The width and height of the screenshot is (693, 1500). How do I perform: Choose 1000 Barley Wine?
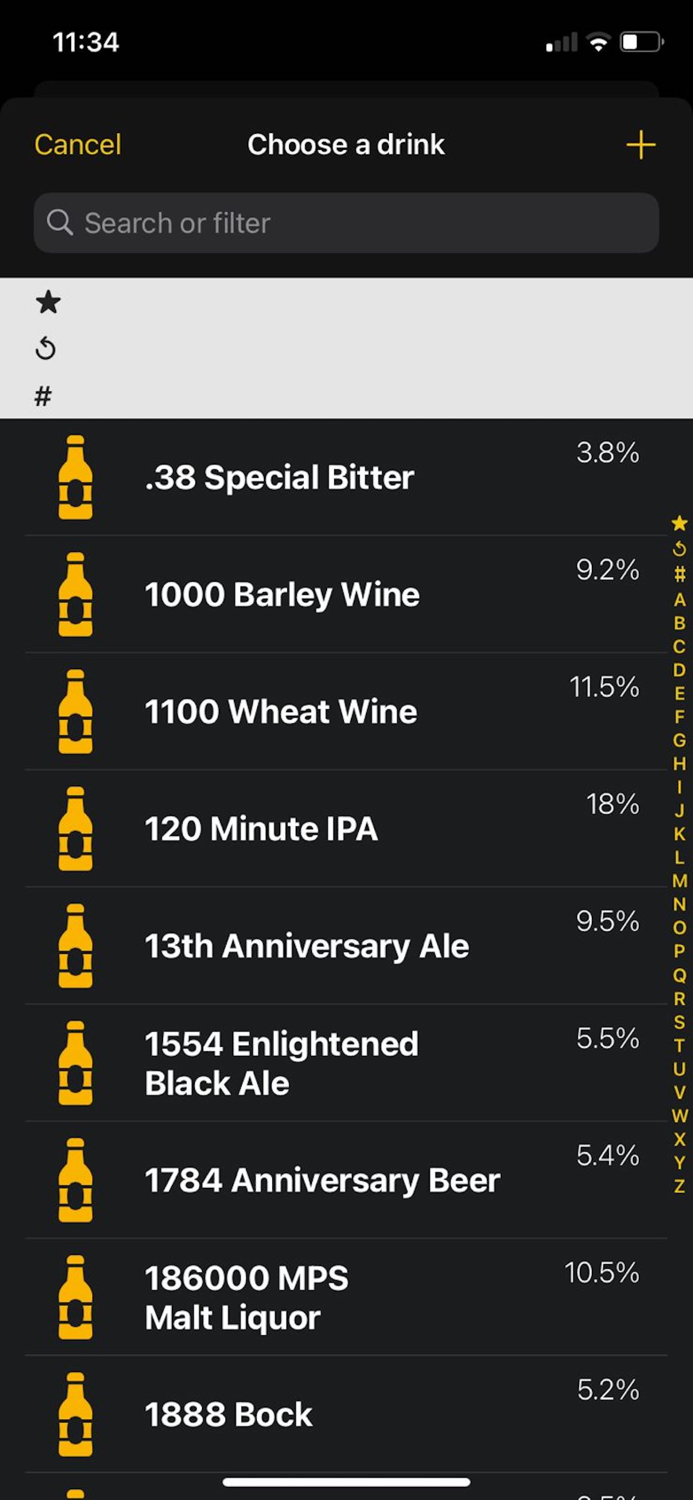tap(346, 594)
